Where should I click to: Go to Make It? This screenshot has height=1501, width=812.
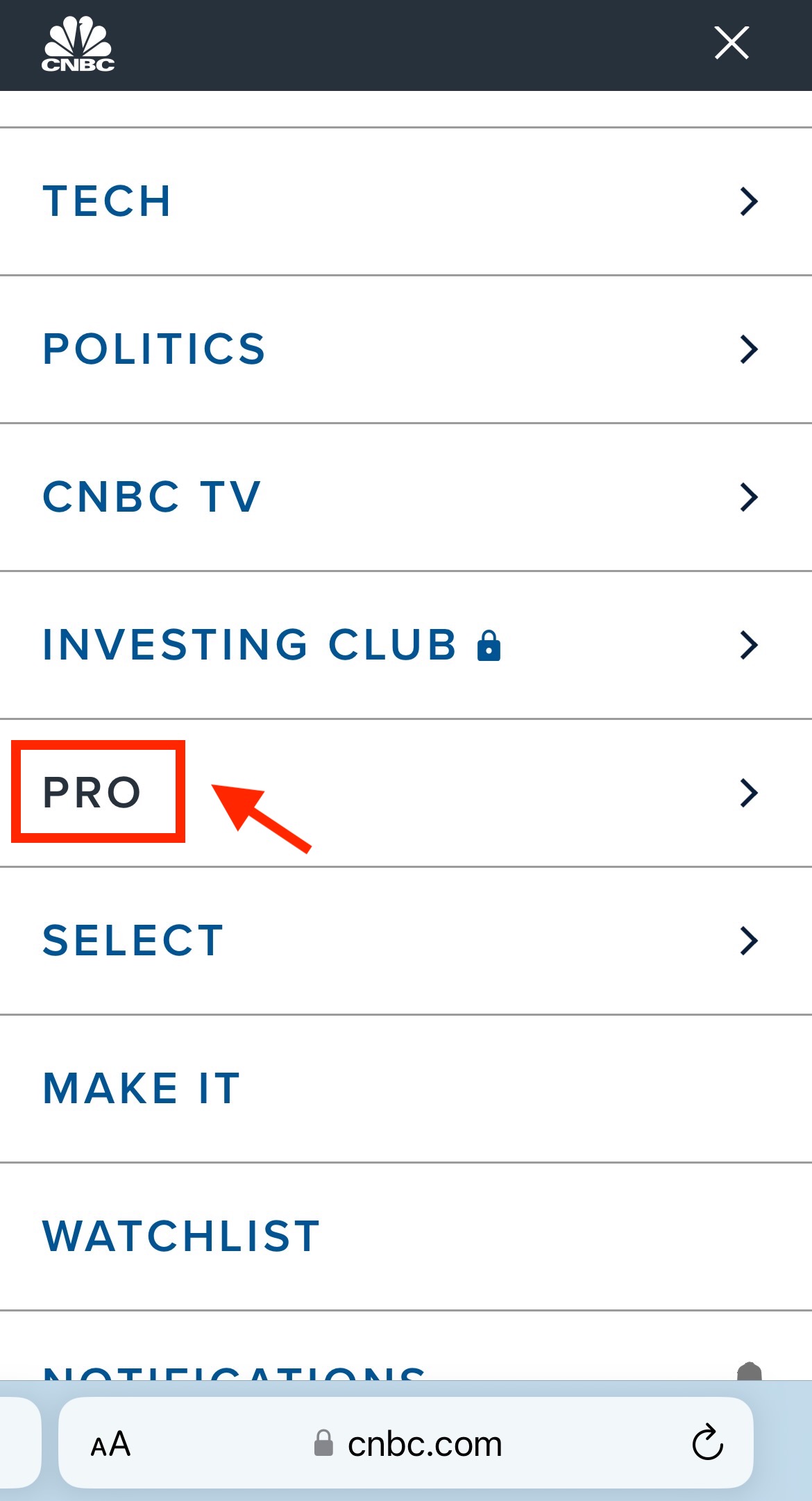point(142,1088)
